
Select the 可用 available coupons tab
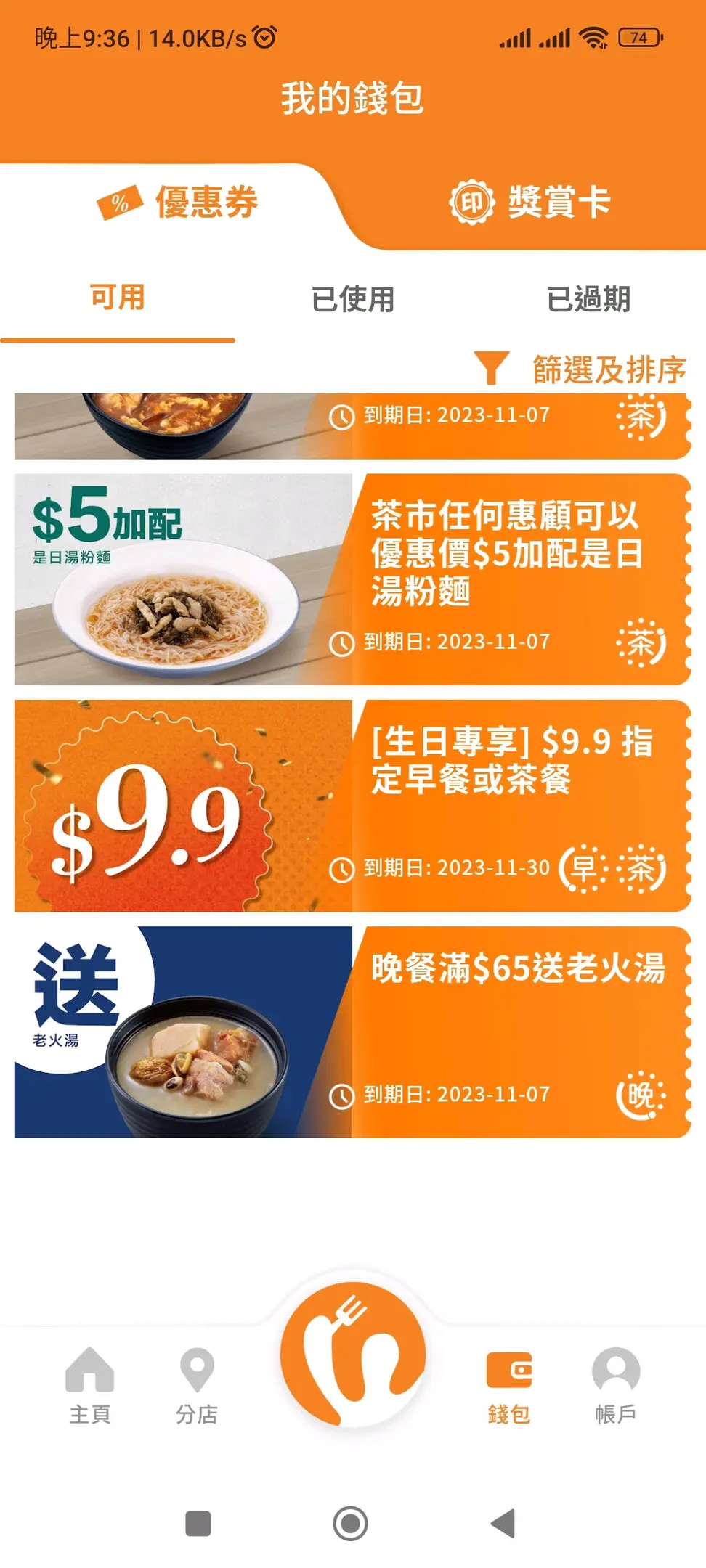click(117, 298)
